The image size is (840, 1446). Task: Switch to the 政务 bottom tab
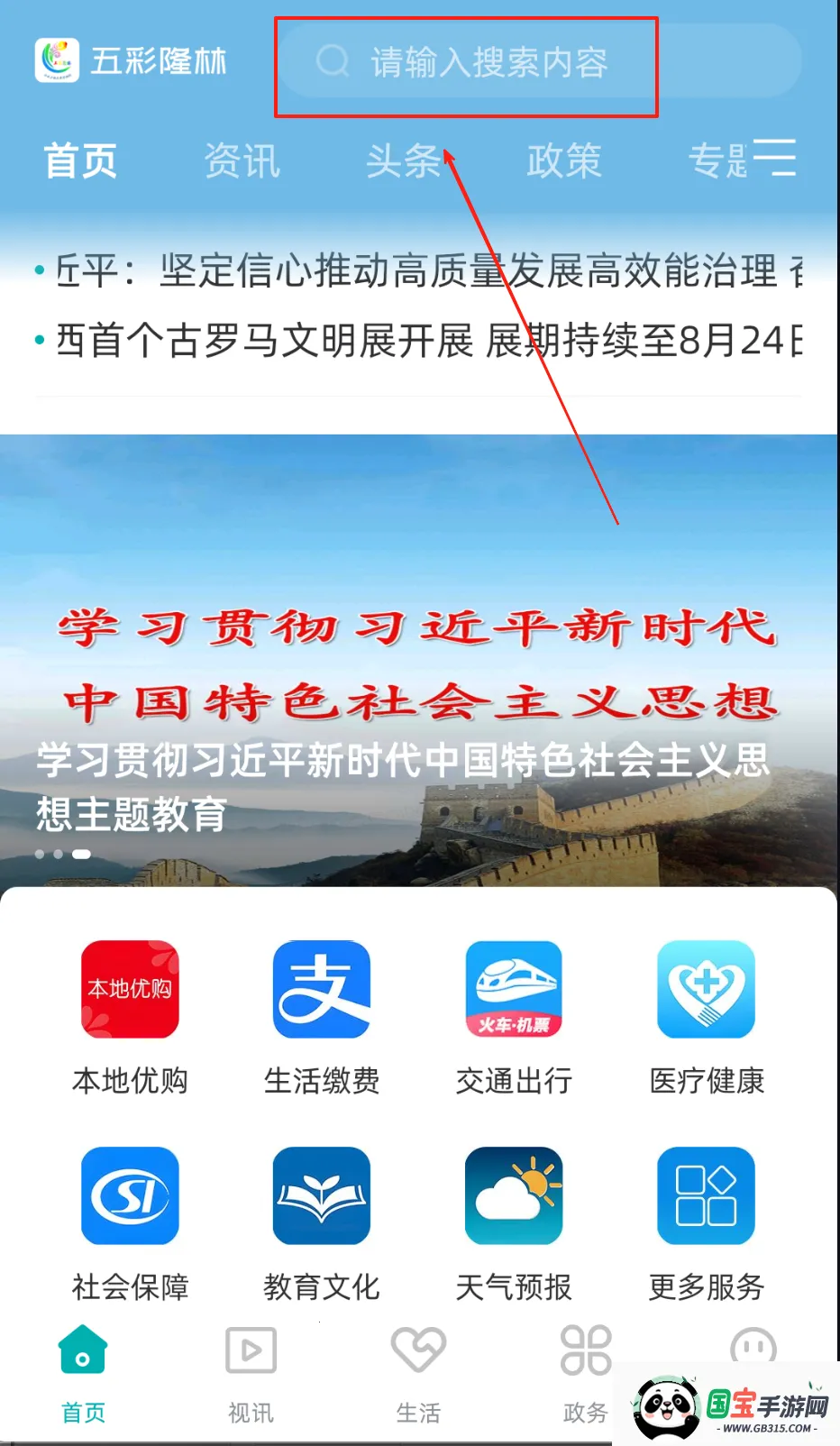[586, 1370]
